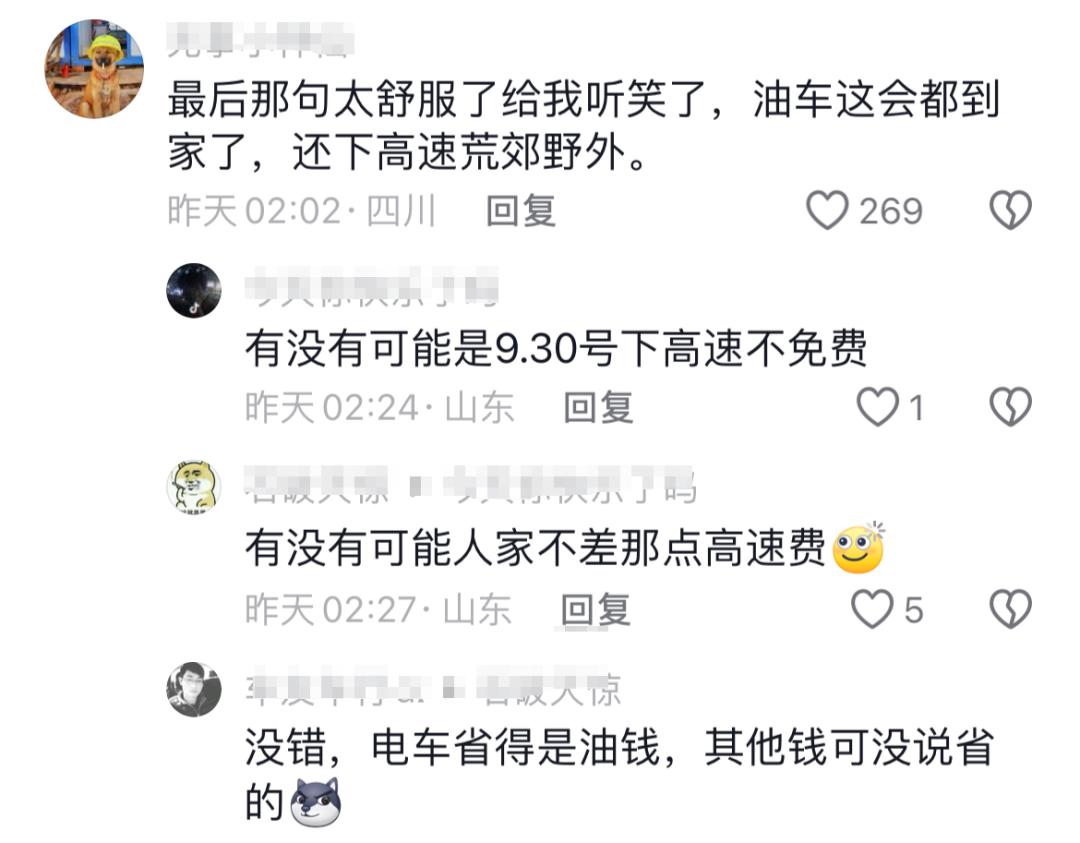Image resolution: width=1080 pixels, height=843 pixels.
Task: Tap 回复 under the 02:02 四川 comment
Action: [520, 211]
